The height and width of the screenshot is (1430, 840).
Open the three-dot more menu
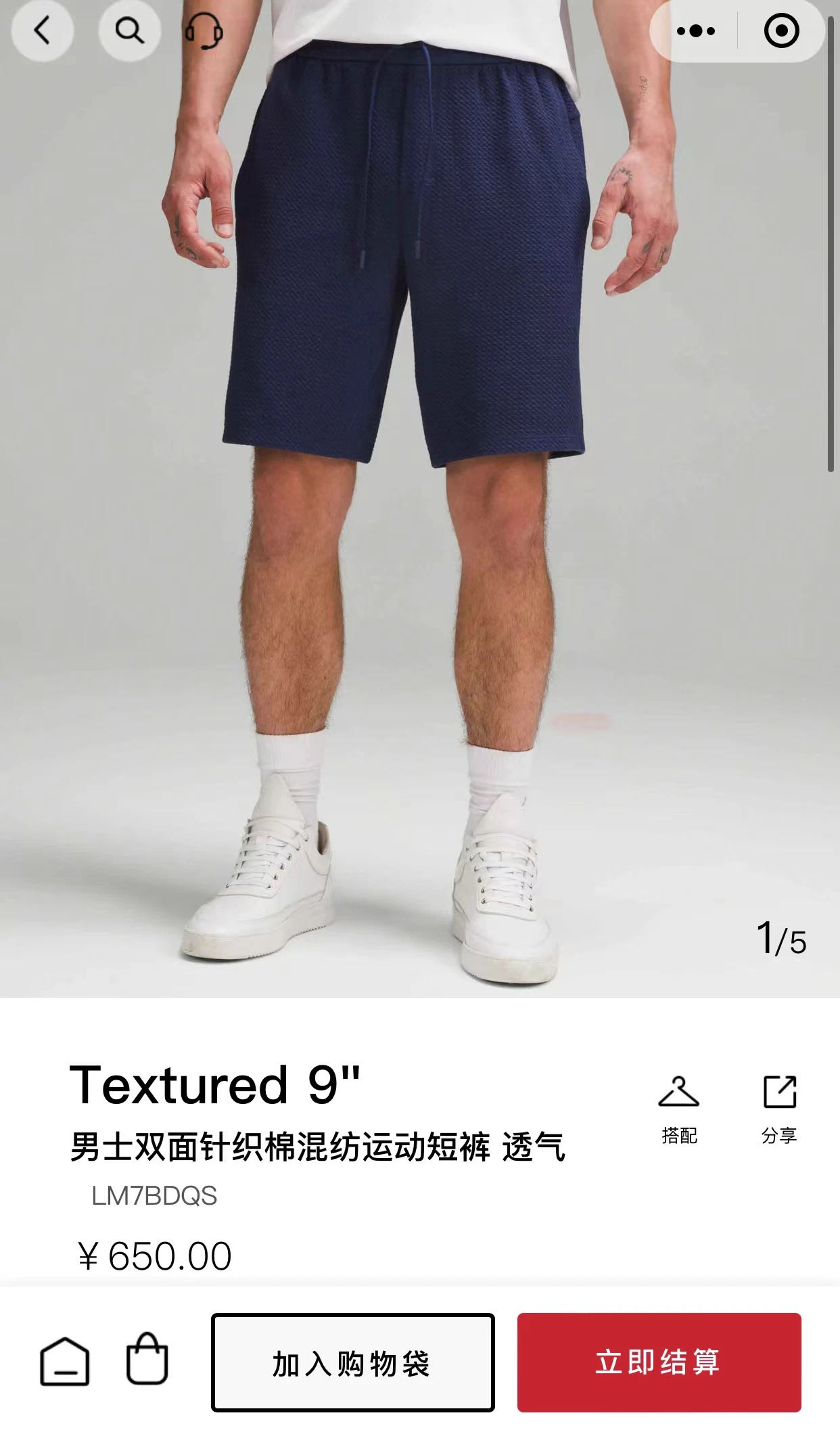click(x=695, y=31)
